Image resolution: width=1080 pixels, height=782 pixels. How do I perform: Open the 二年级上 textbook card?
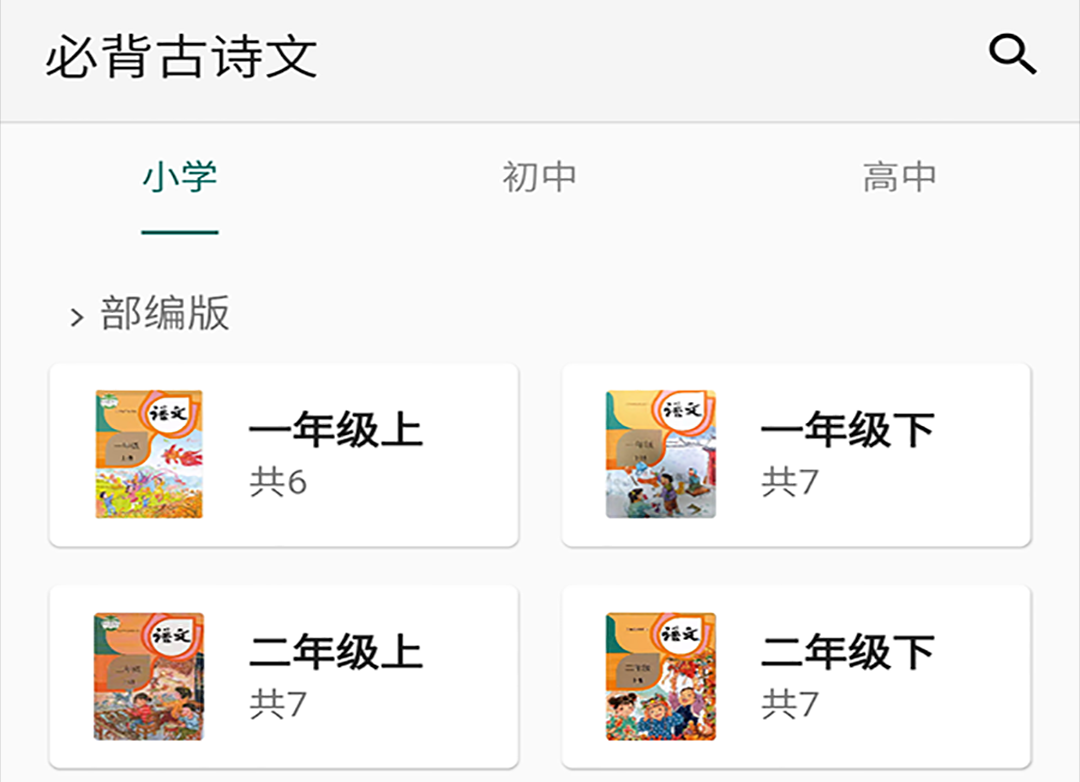click(x=284, y=677)
